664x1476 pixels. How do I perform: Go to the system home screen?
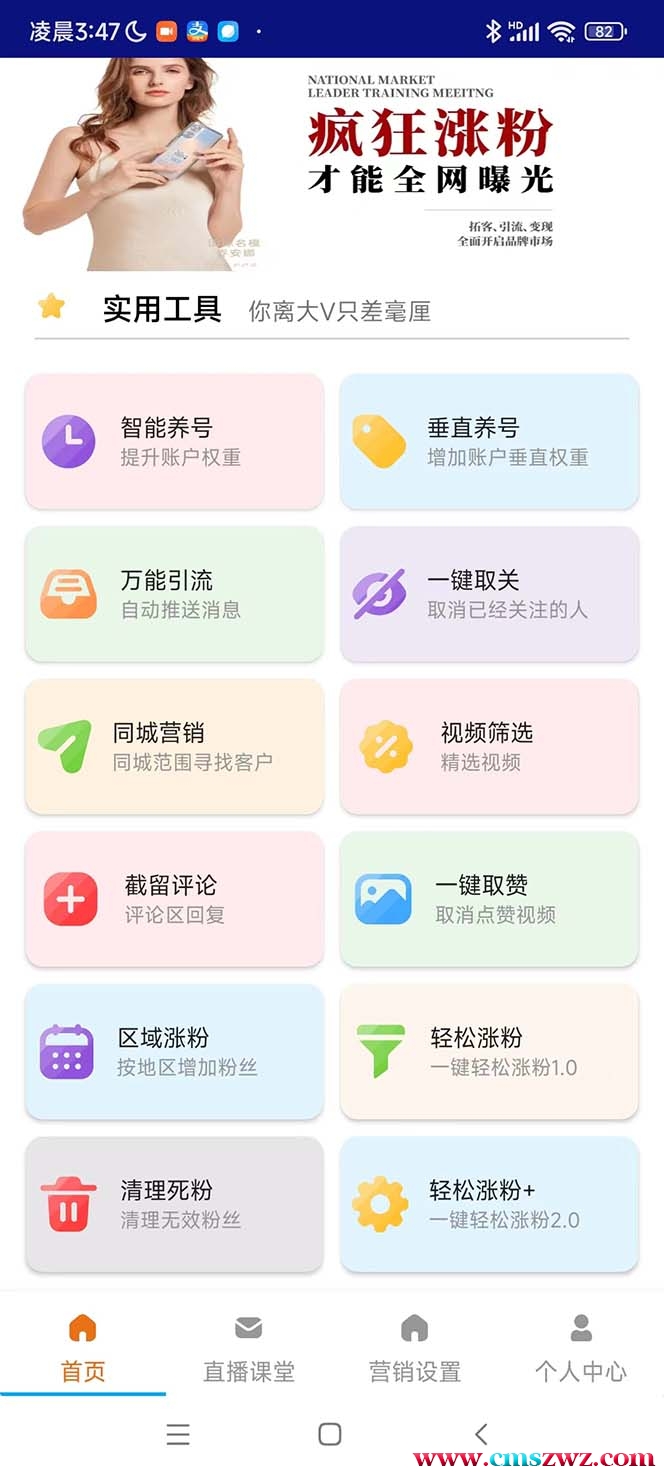coord(330,1434)
